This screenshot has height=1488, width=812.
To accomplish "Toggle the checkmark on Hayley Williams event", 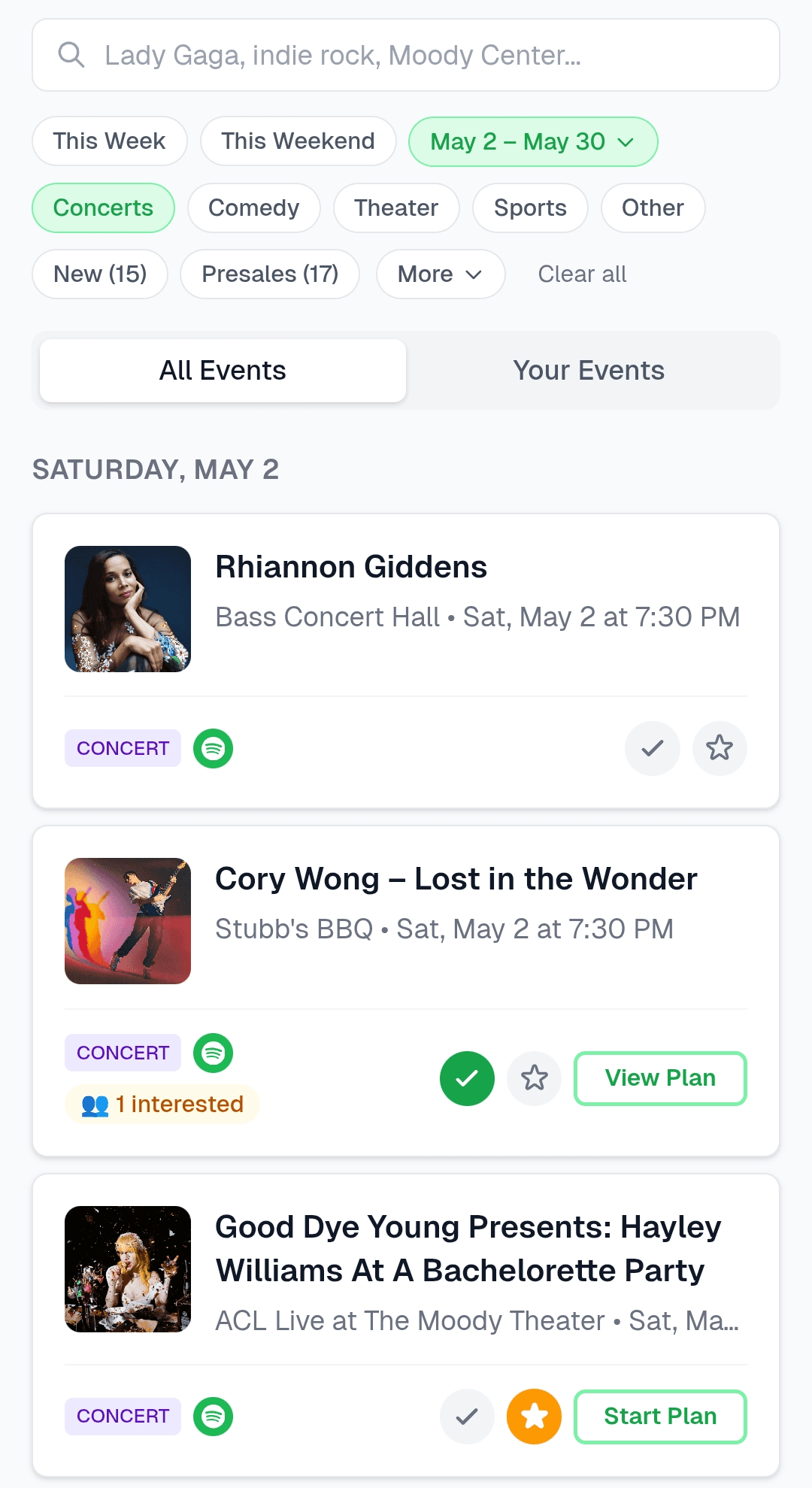I will [x=467, y=1417].
